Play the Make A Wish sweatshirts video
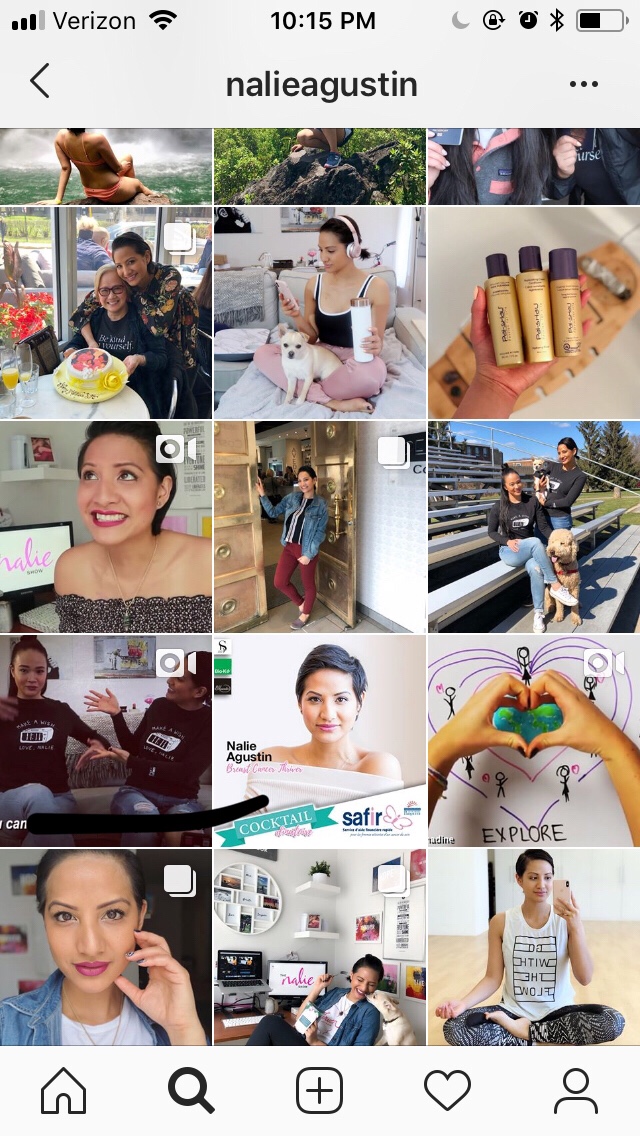 point(105,740)
